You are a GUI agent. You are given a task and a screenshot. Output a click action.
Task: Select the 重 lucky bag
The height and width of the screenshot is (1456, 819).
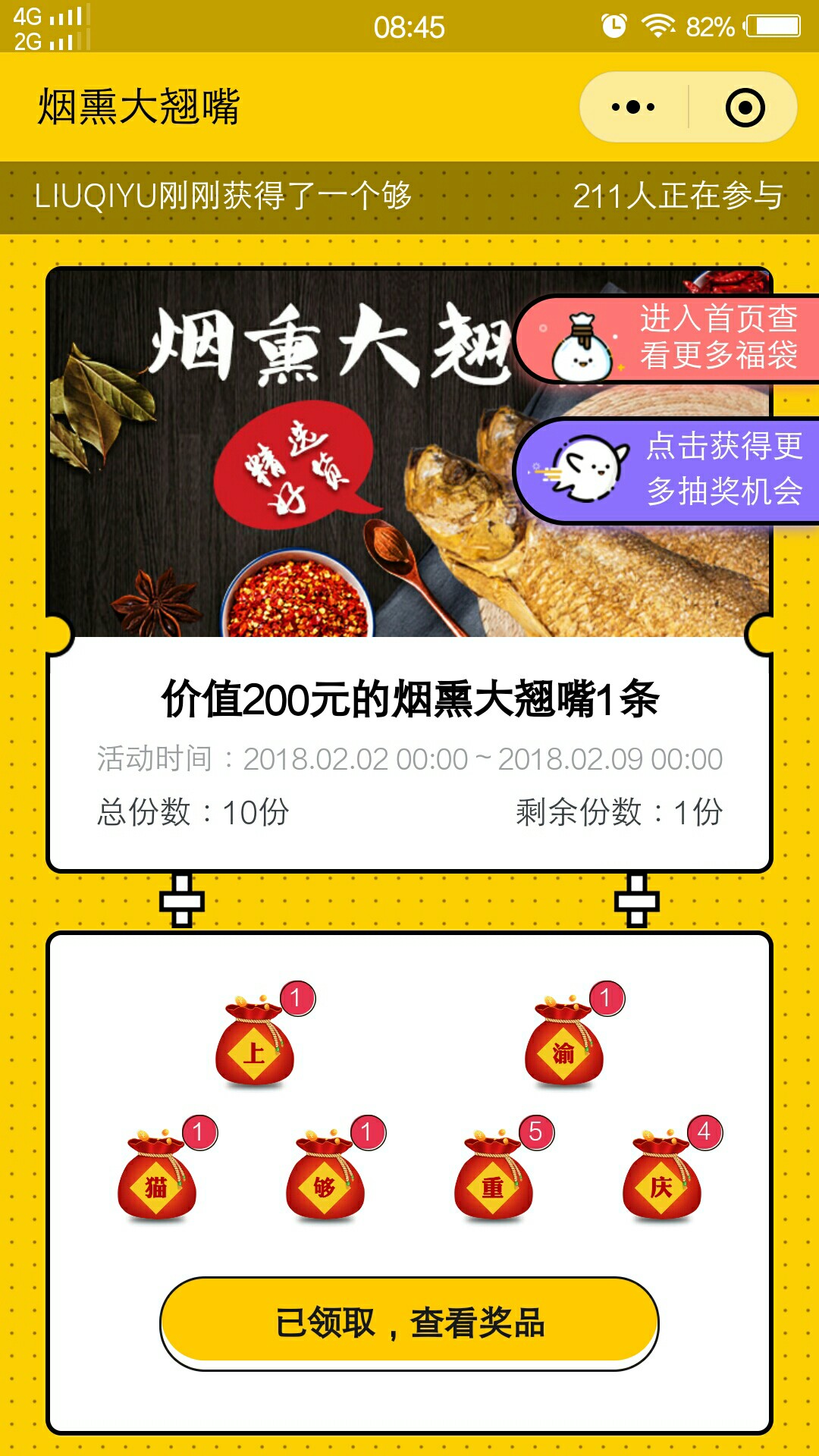click(x=494, y=1177)
